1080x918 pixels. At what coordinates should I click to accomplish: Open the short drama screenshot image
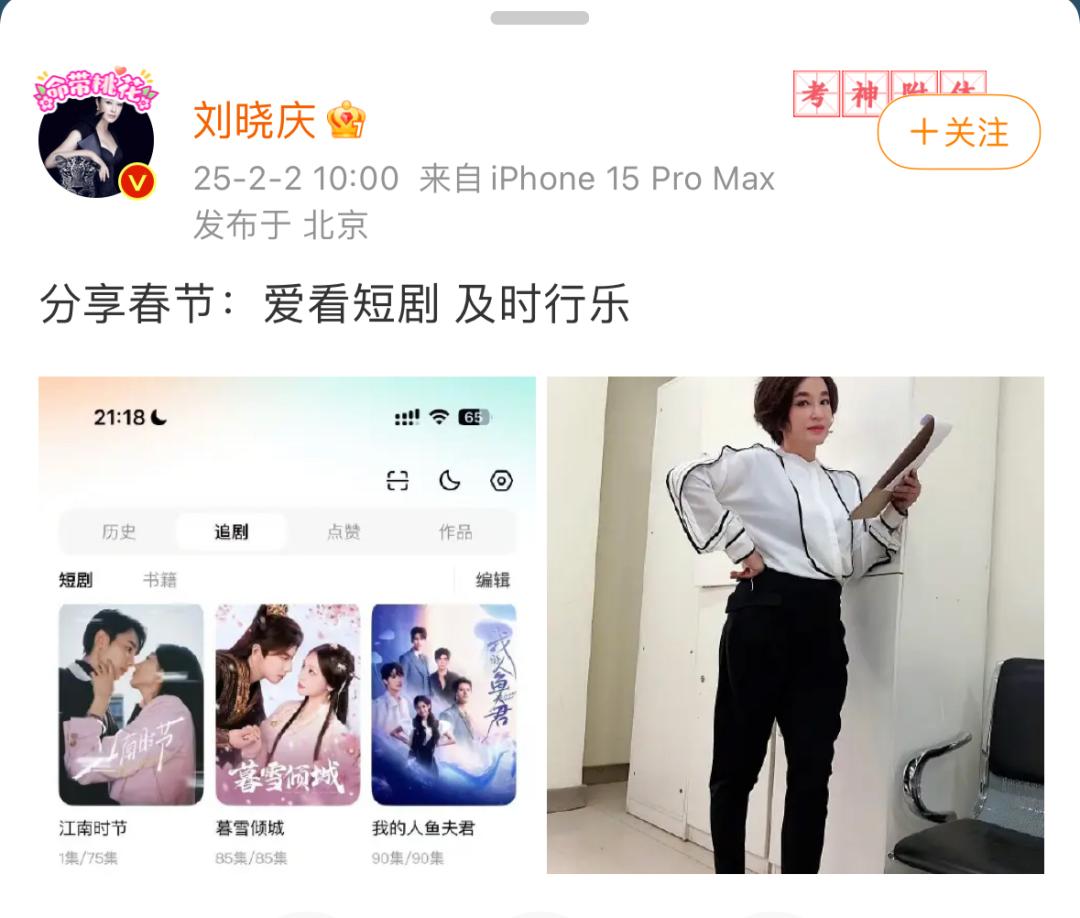(287, 625)
